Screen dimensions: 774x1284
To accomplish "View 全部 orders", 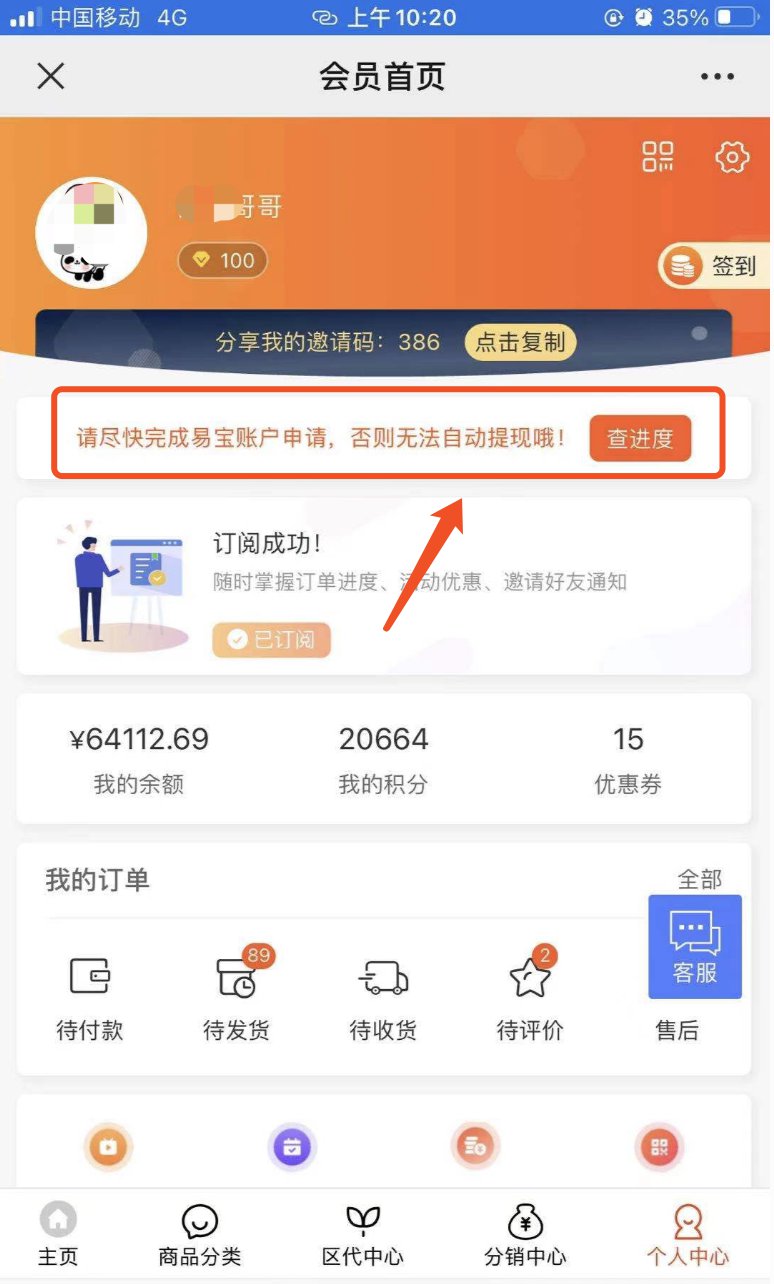I will (x=699, y=879).
